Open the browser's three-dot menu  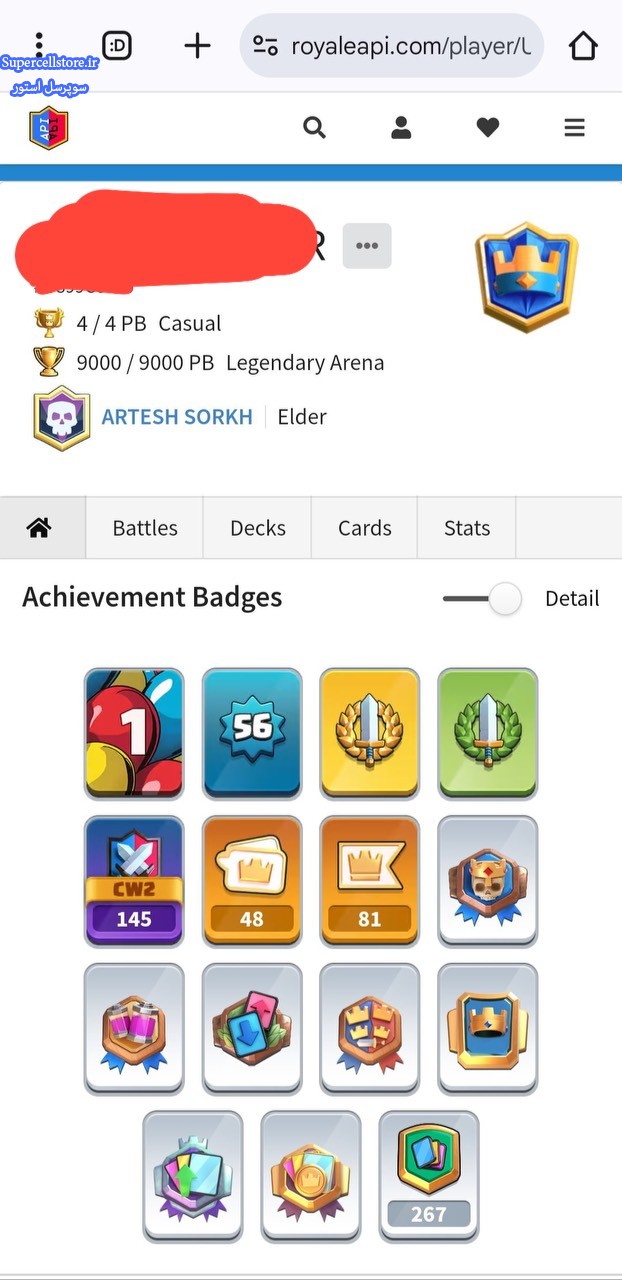pos(39,45)
